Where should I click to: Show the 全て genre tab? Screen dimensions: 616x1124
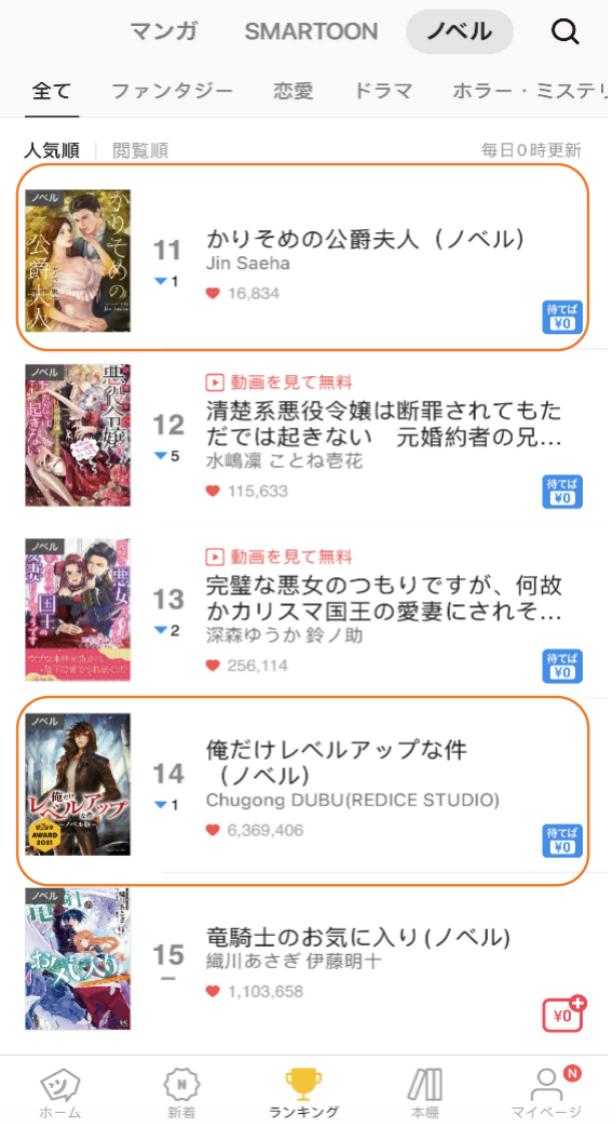point(52,91)
